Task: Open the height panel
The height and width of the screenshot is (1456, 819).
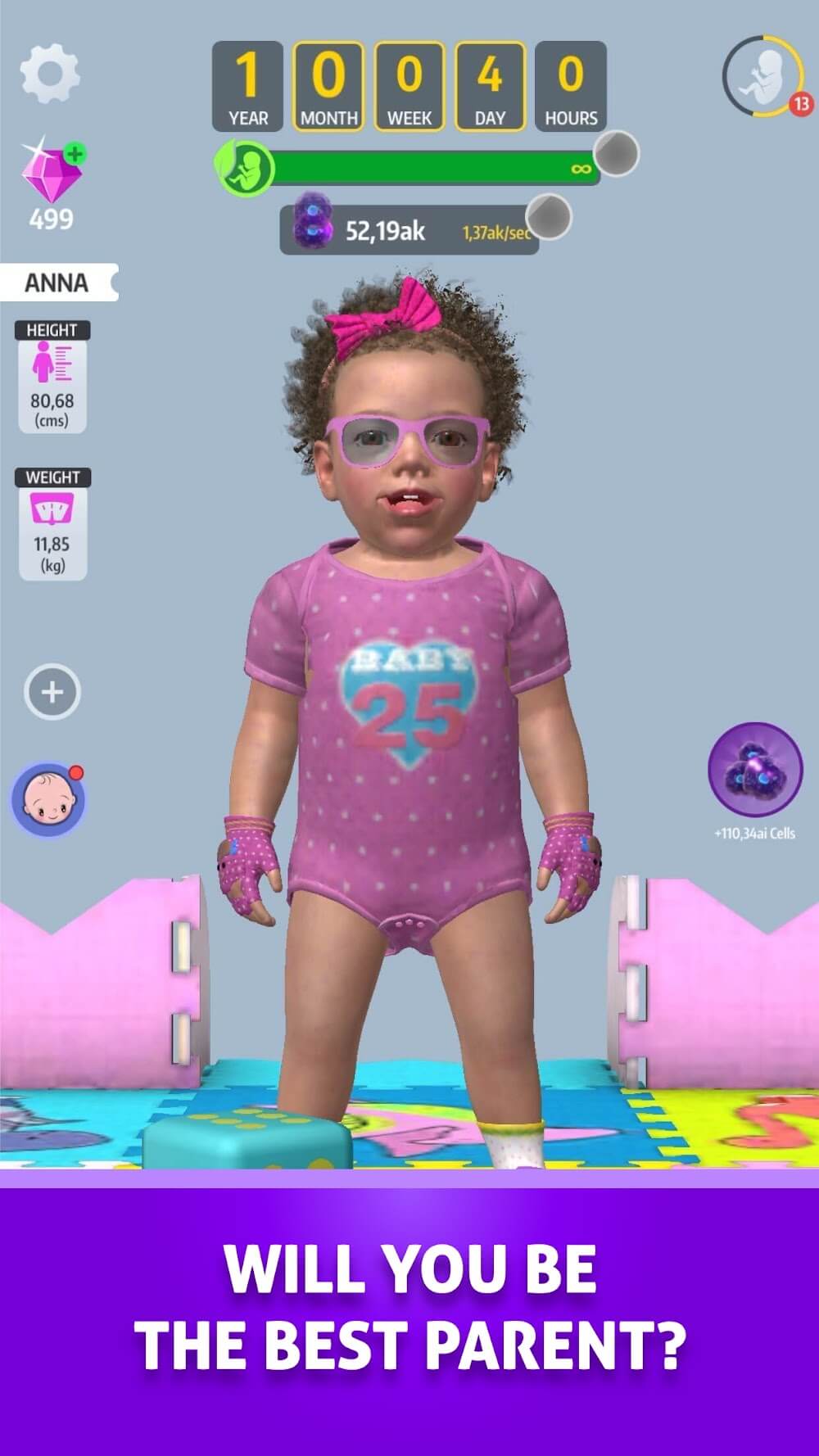Action: point(52,377)
